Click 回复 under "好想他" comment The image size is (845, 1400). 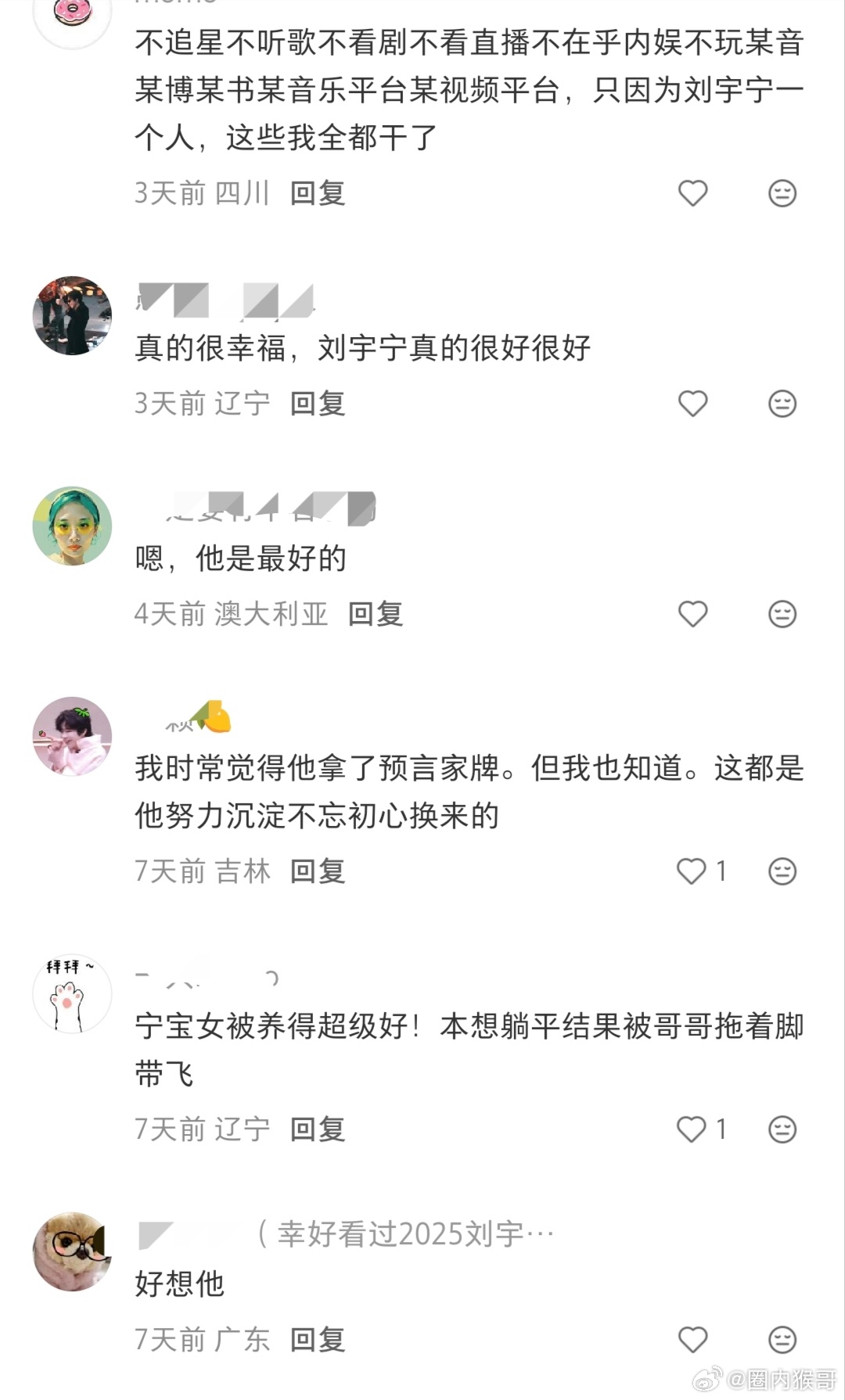coord(318,1340)
